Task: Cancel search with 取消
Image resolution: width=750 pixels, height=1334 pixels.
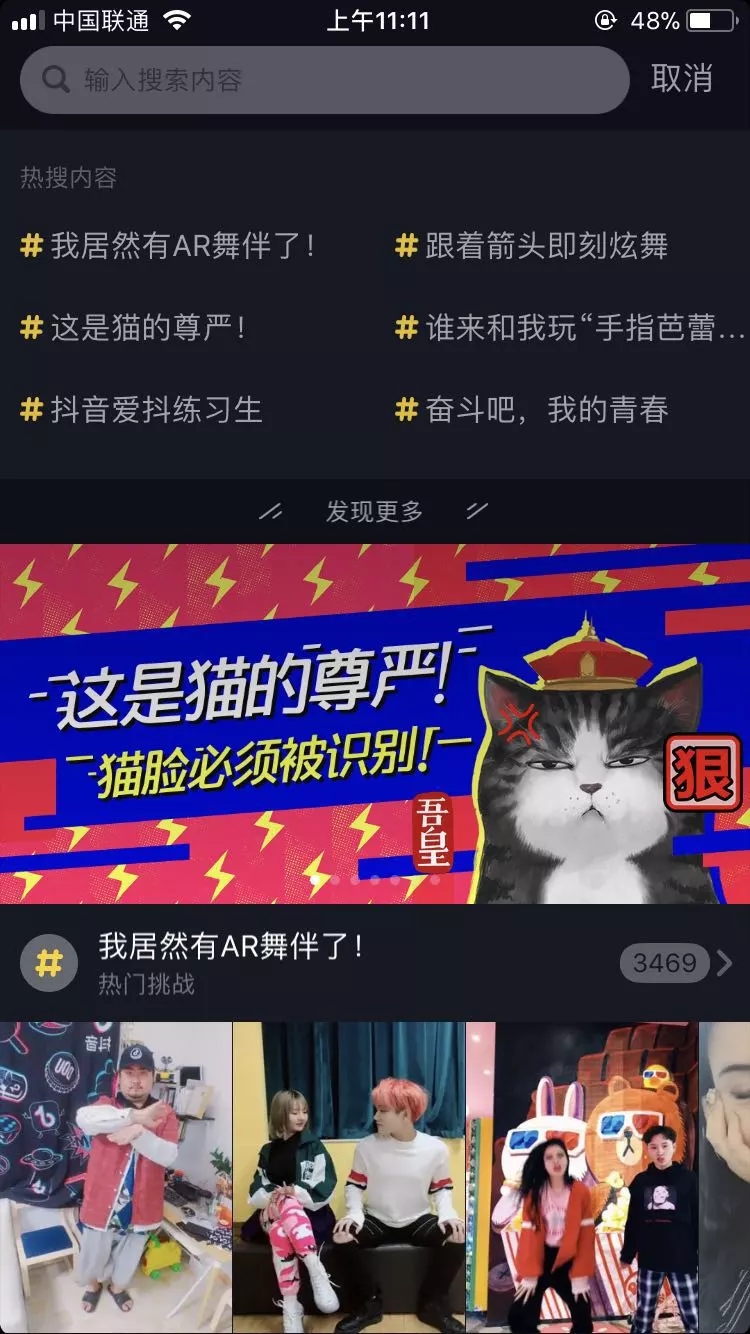Action: (x=681, y=79)
